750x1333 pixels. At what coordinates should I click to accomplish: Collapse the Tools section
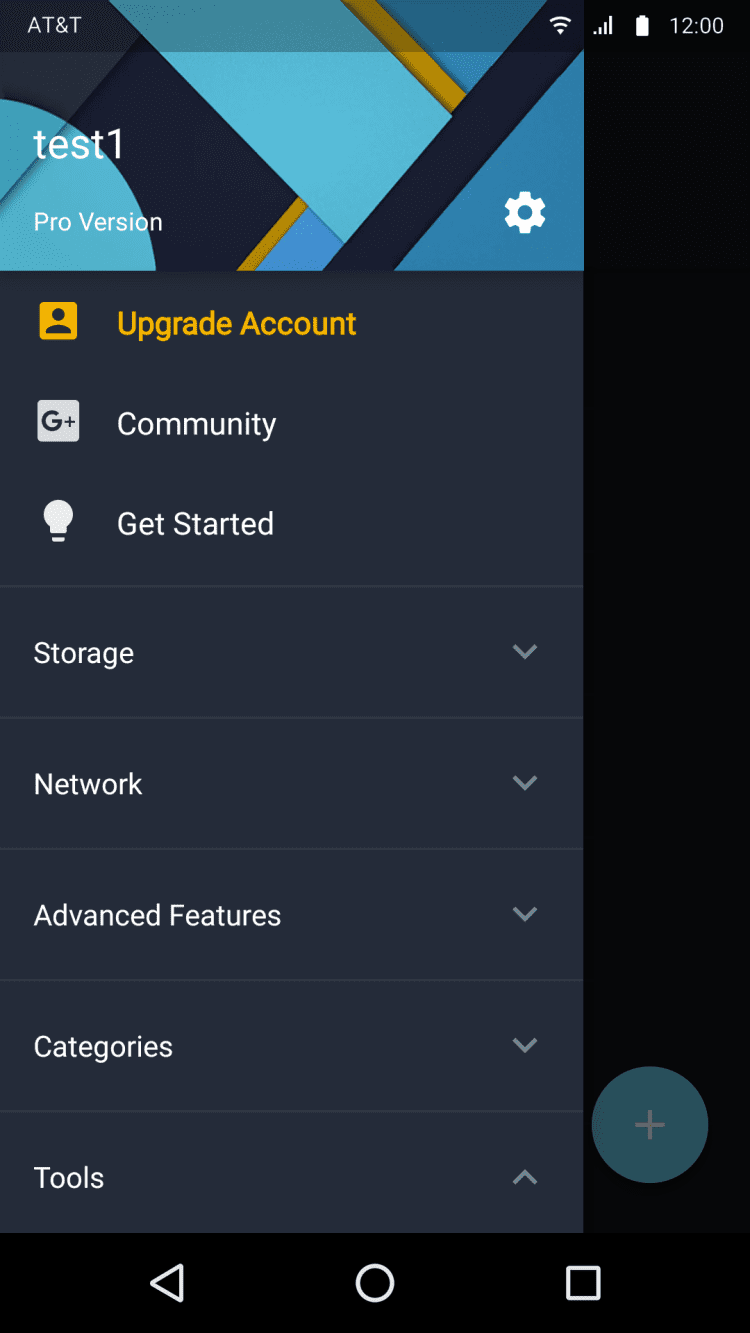pyautogui.click(x=290, y=1177)
